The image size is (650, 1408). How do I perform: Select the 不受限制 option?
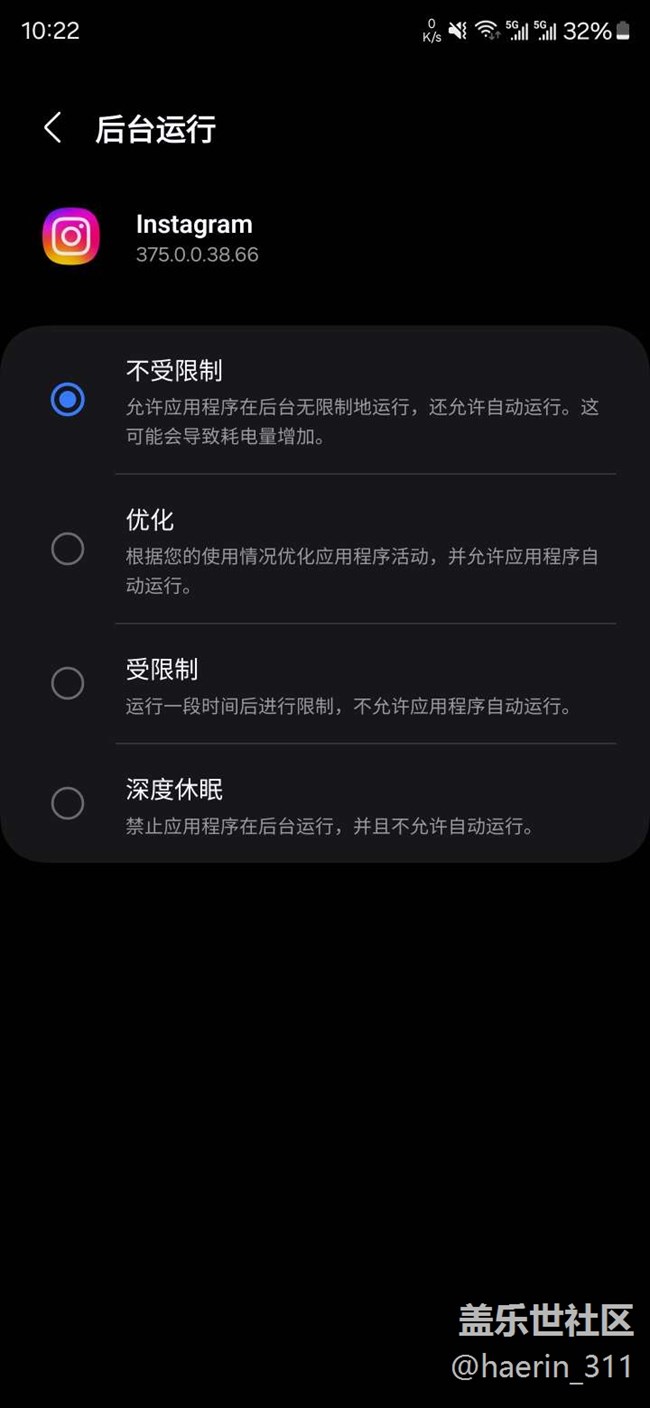pos(68,401)
